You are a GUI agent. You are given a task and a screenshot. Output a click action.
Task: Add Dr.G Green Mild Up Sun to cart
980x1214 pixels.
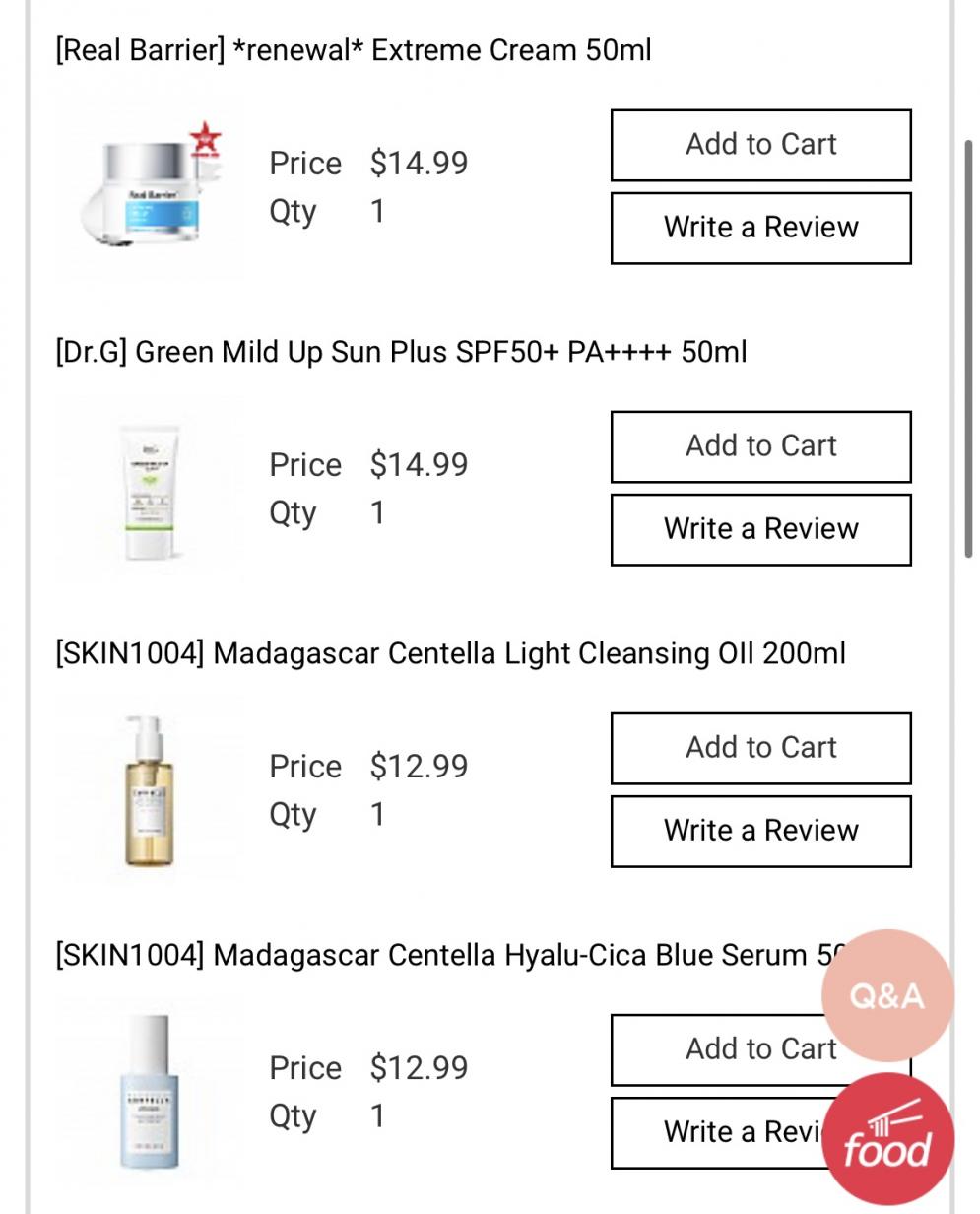point(760,446)
